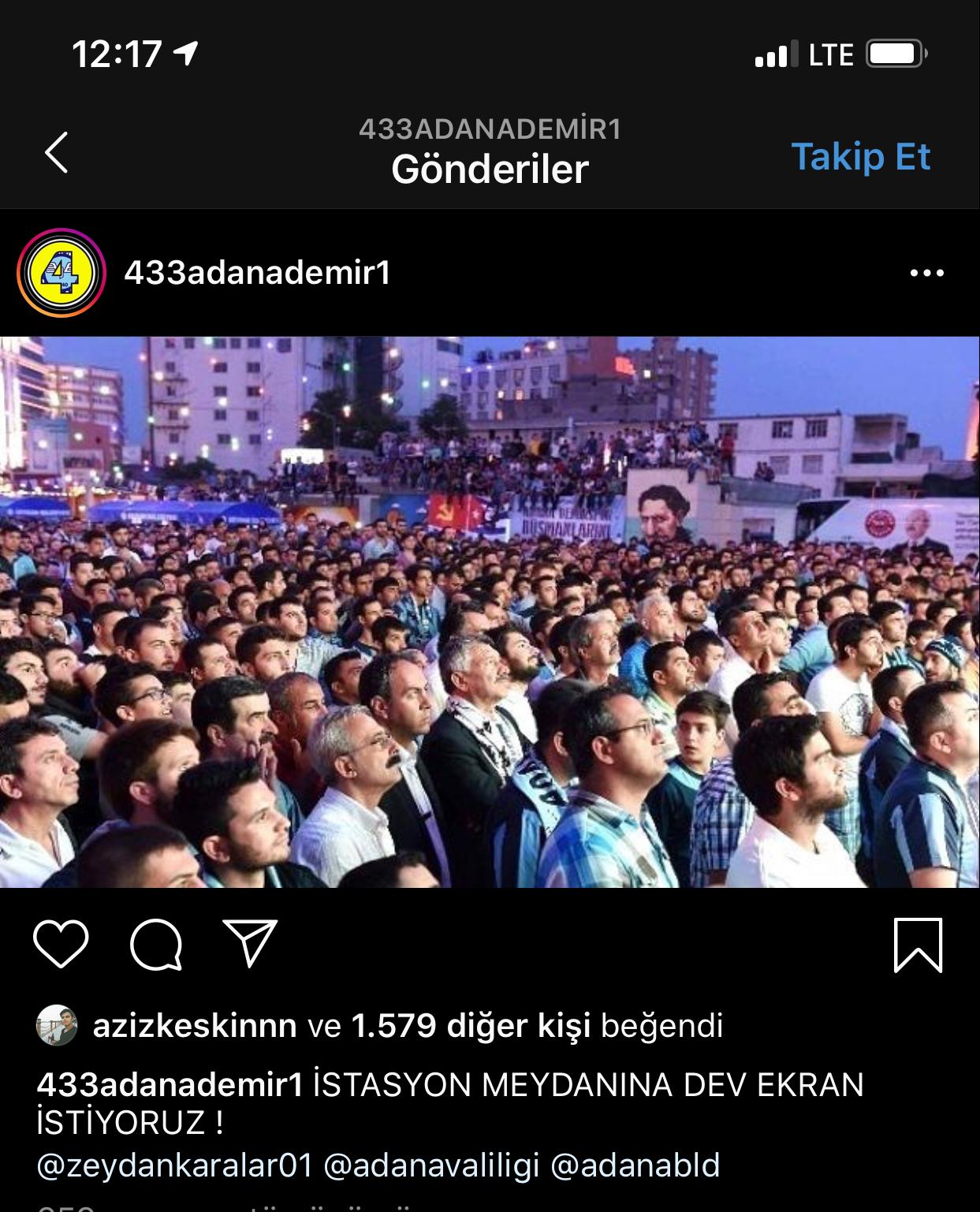View the 1.579 other likers
Viewport: 980px width, 1212px height.
pos(470,1026)
